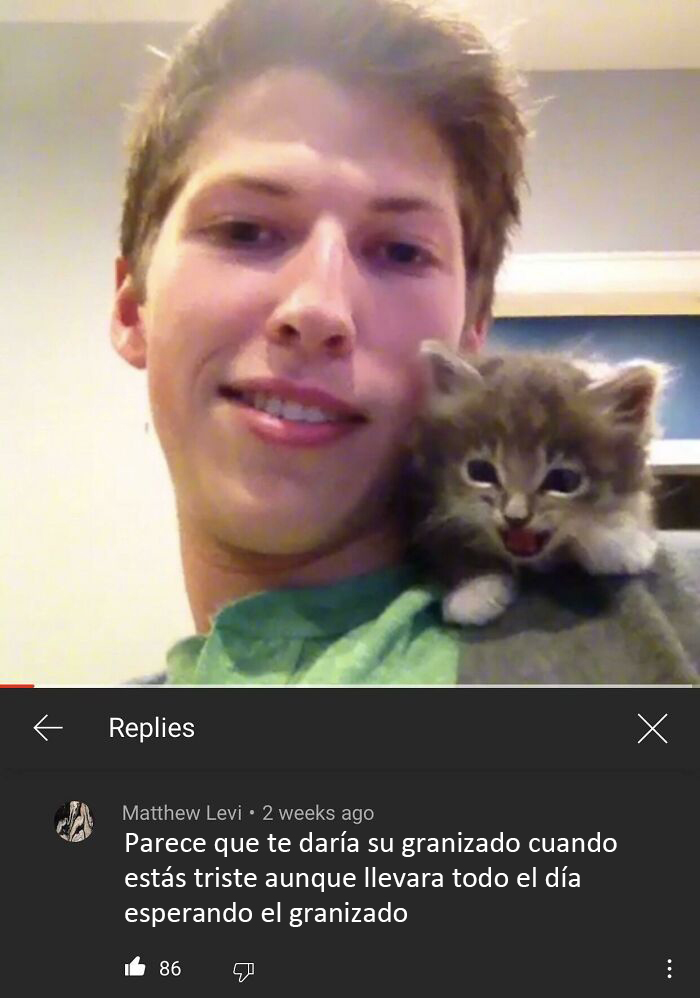Open Matthew Levi's profile avatar
This screenshot has height=998, width=700.
73,821
